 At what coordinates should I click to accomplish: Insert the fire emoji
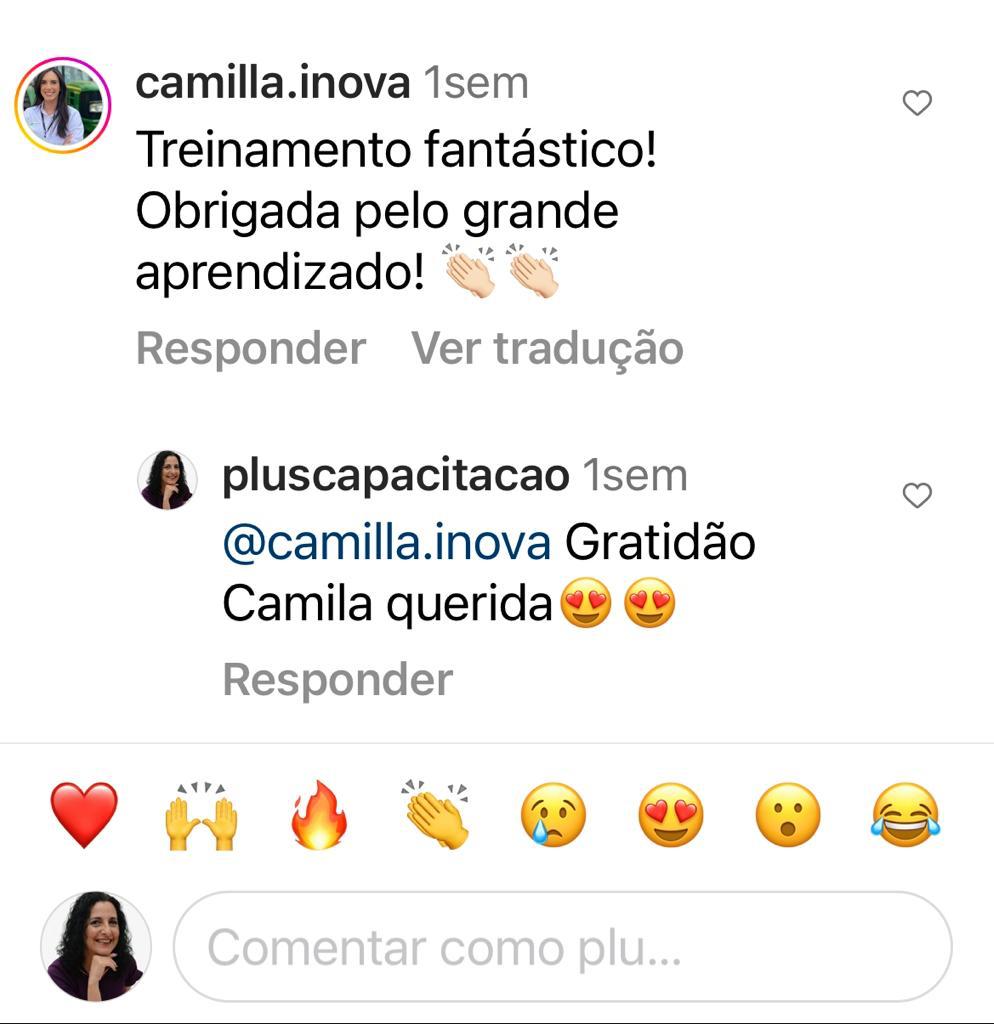(x=318, y=815)
